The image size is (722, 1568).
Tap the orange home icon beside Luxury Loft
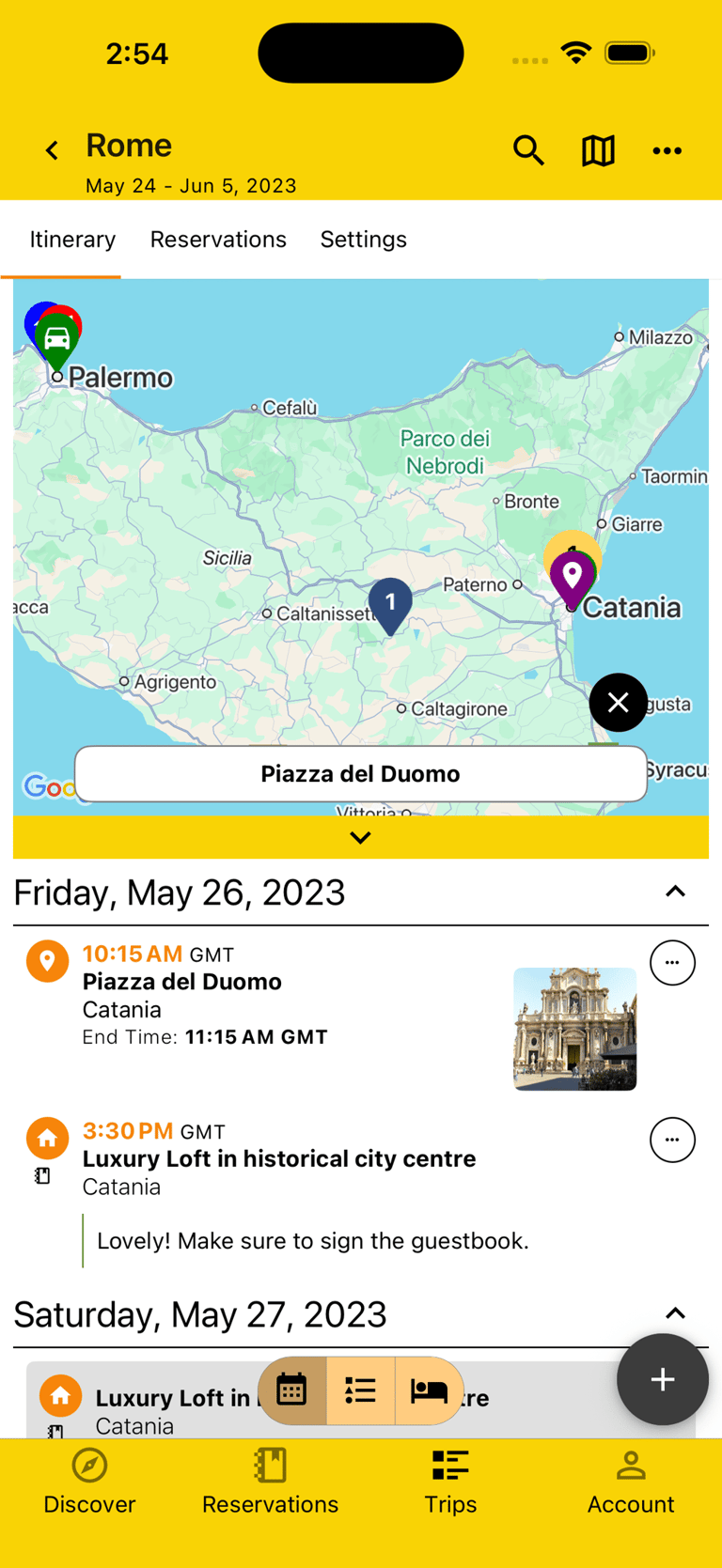pyautogui.click(x=47, y=1138)
